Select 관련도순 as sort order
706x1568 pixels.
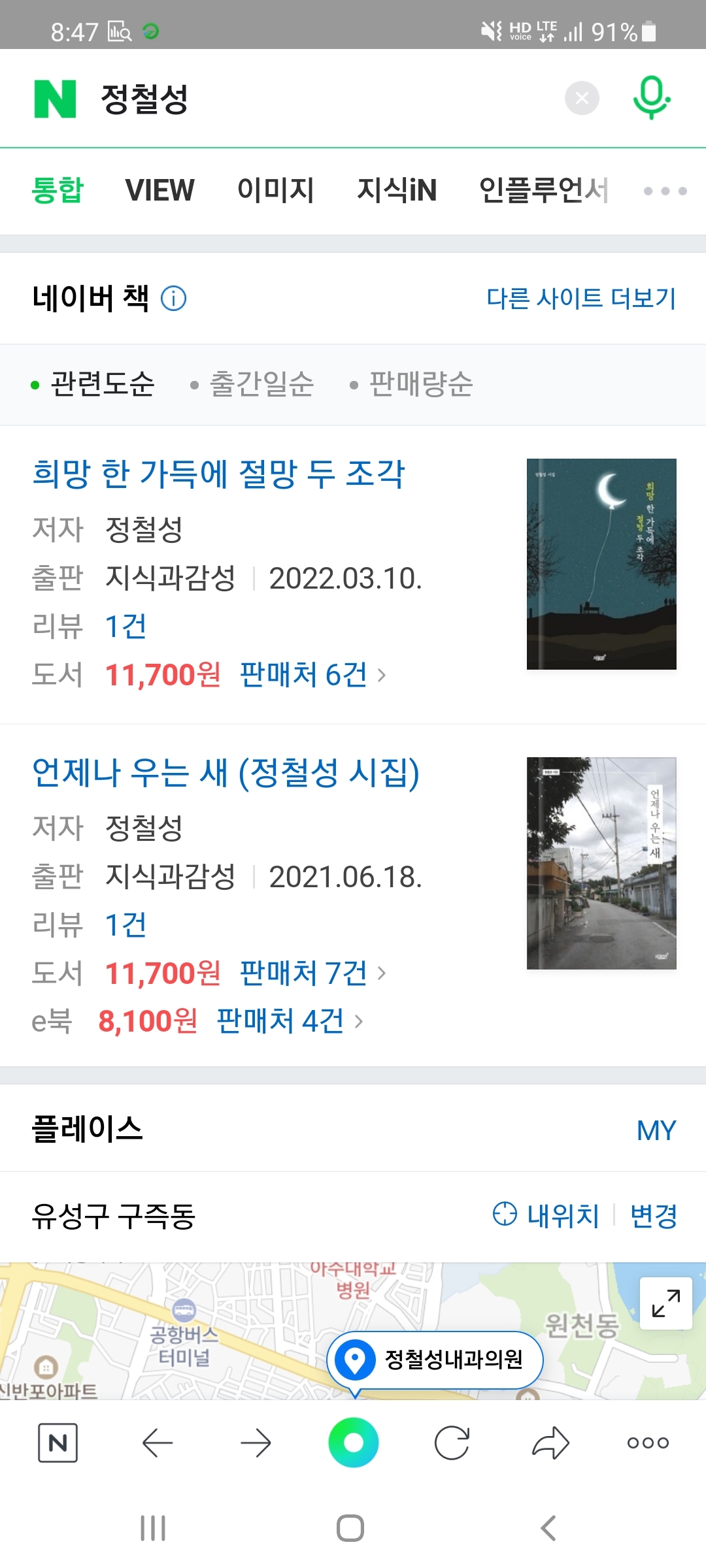(103, 385)
